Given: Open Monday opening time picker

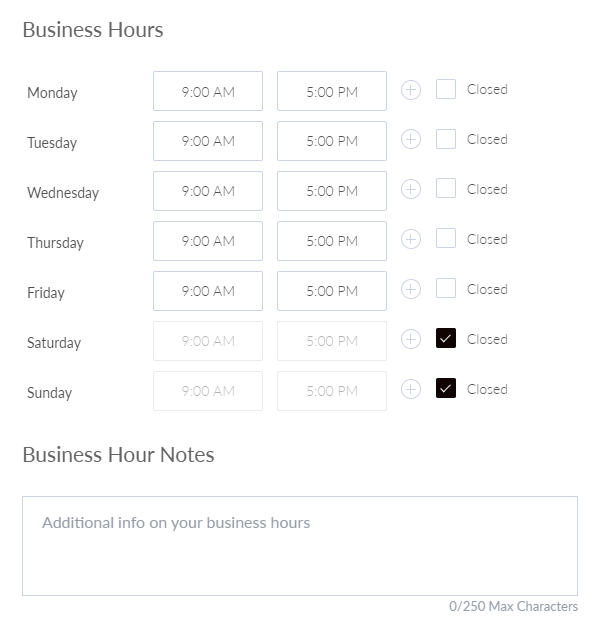Looking at the screenshot, I should 208,91.
